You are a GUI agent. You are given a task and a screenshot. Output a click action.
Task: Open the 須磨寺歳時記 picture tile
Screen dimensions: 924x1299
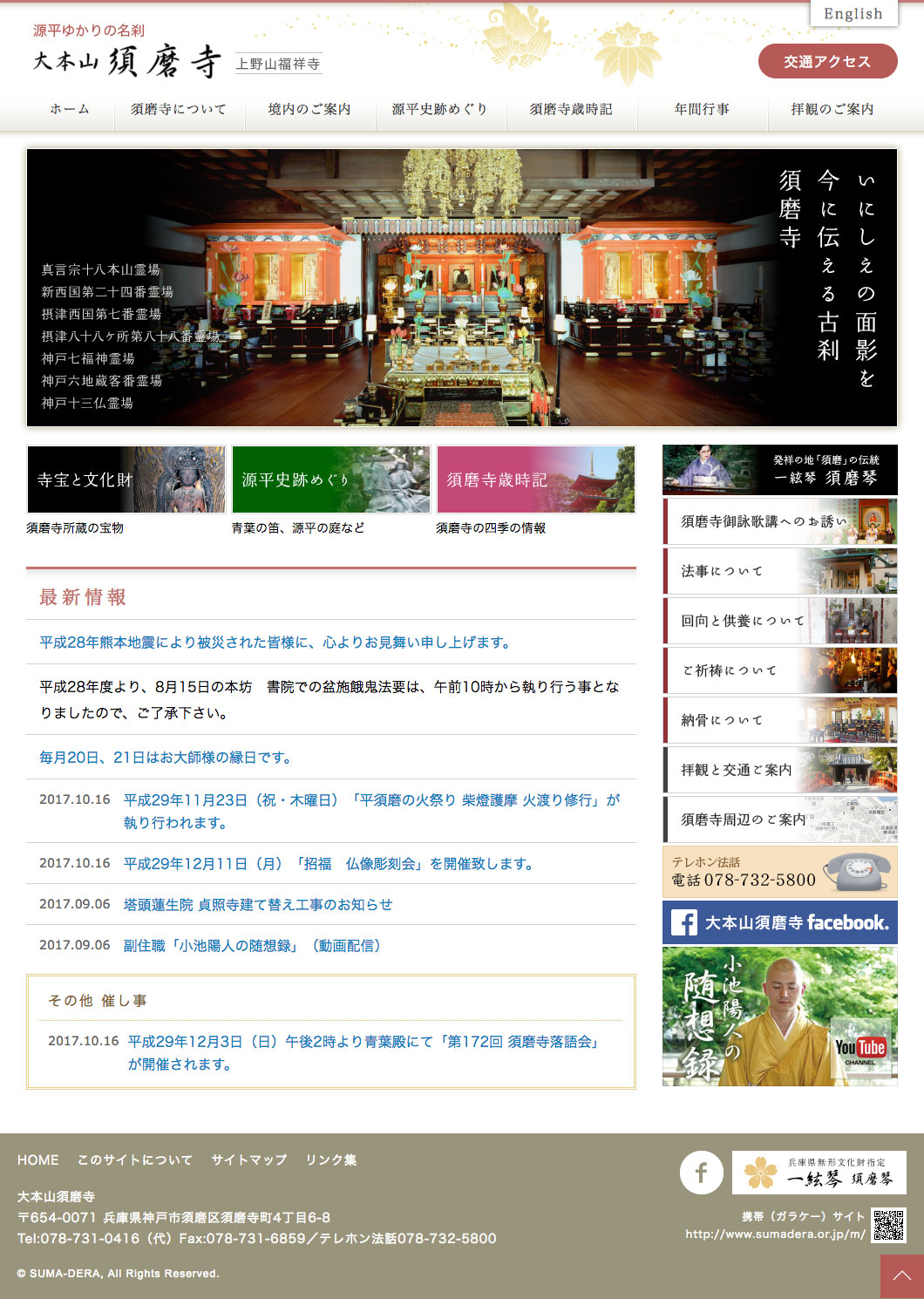click(535, 479)
